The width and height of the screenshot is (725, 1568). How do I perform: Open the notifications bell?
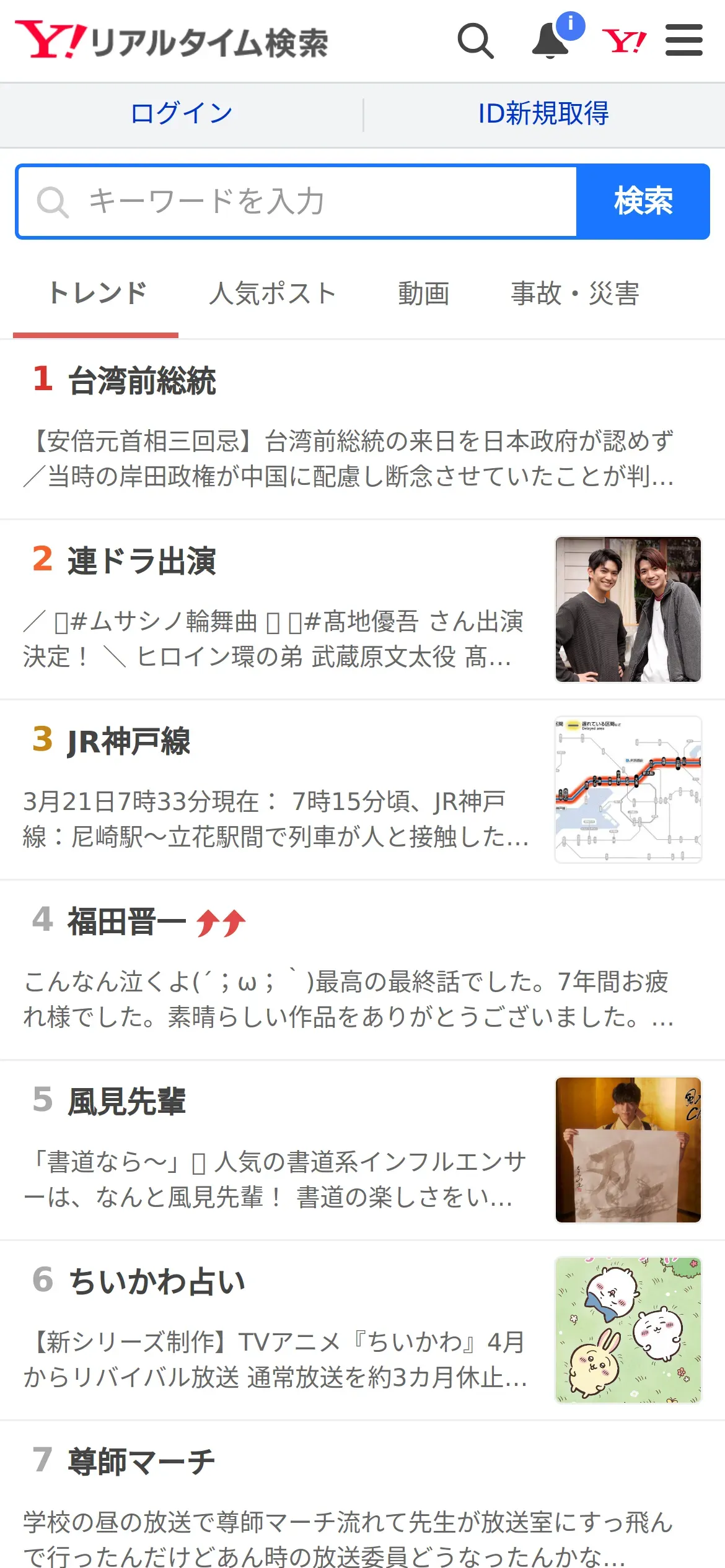tap(551, 41)
